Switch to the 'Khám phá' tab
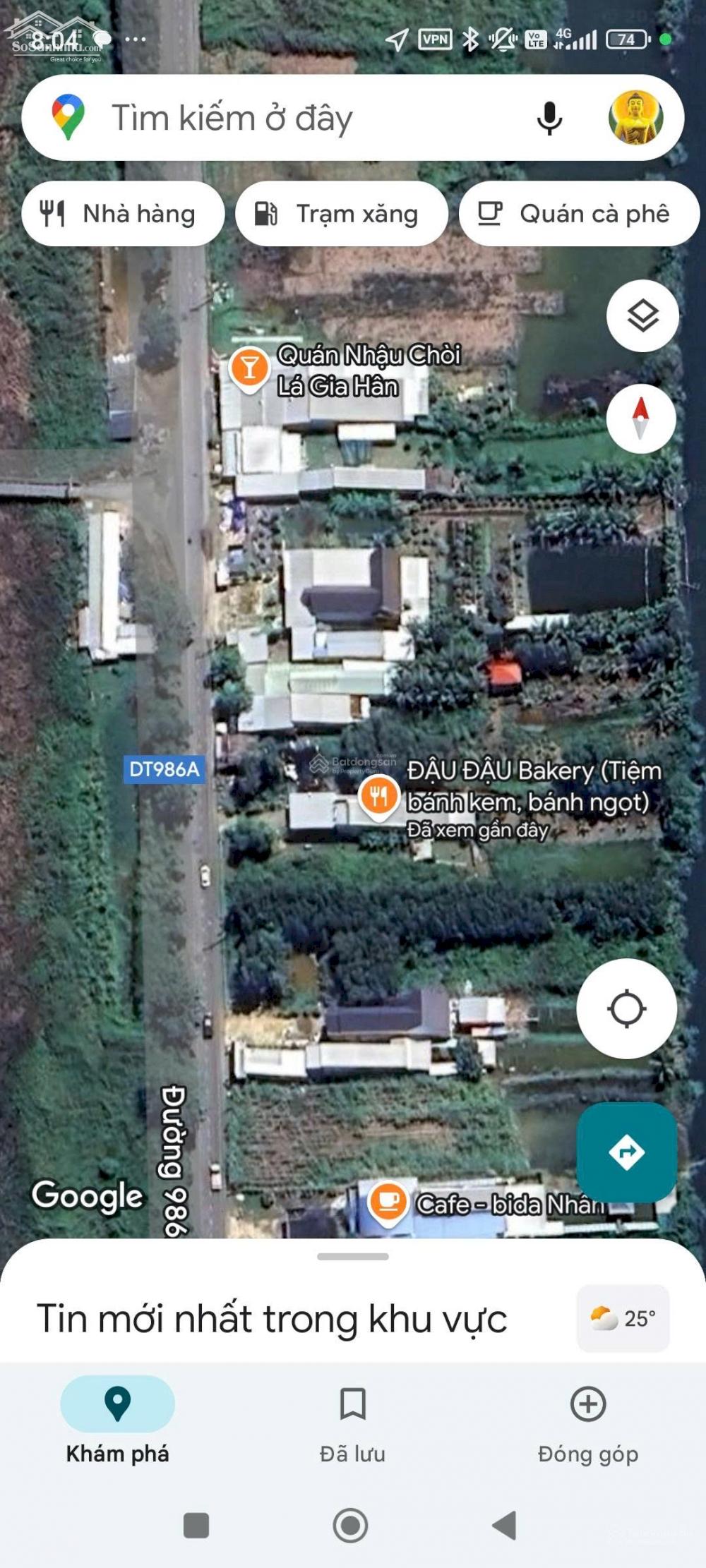This screenshot has height=1568, width=706. [117, 1420]
